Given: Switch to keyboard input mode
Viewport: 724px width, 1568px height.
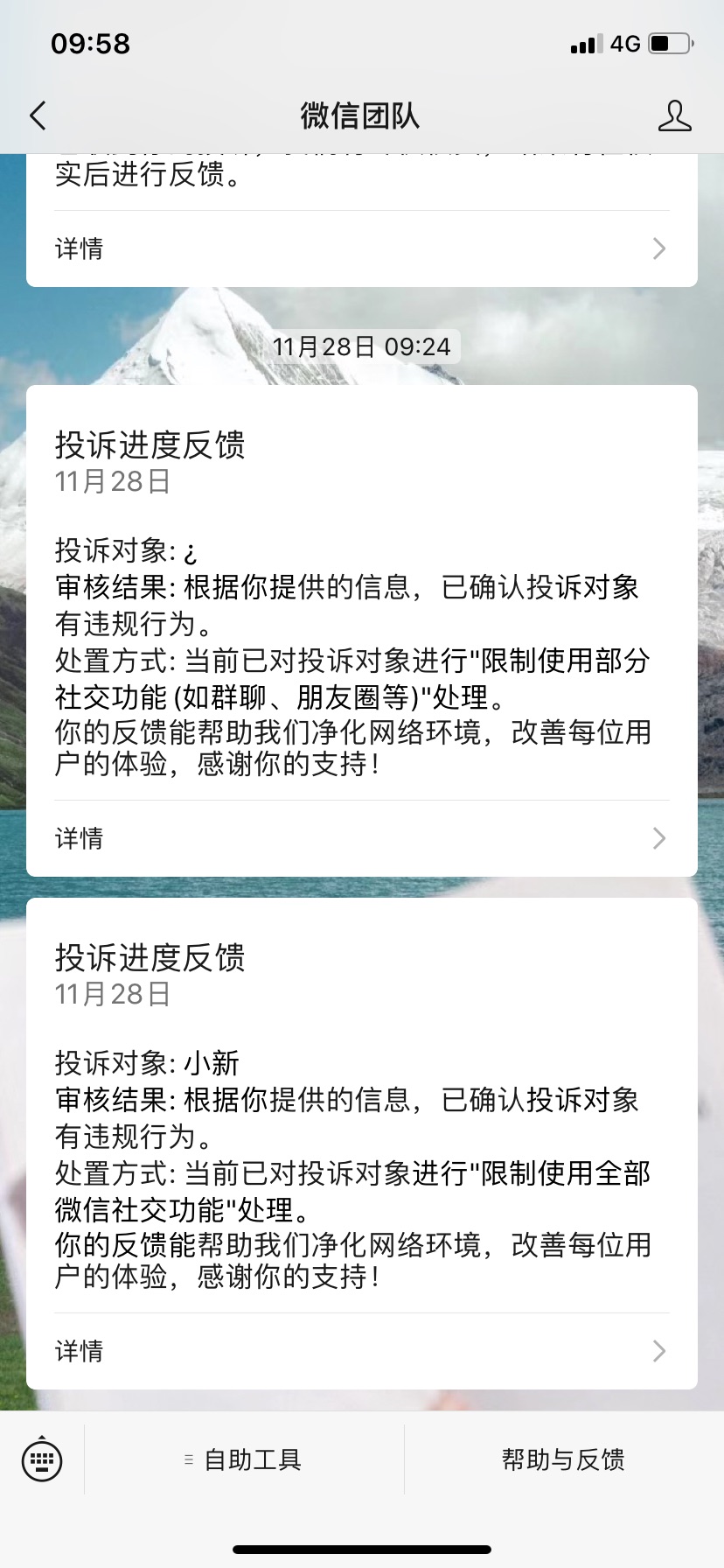Looking at the screenshot, I should click(x=42, y=1459).
